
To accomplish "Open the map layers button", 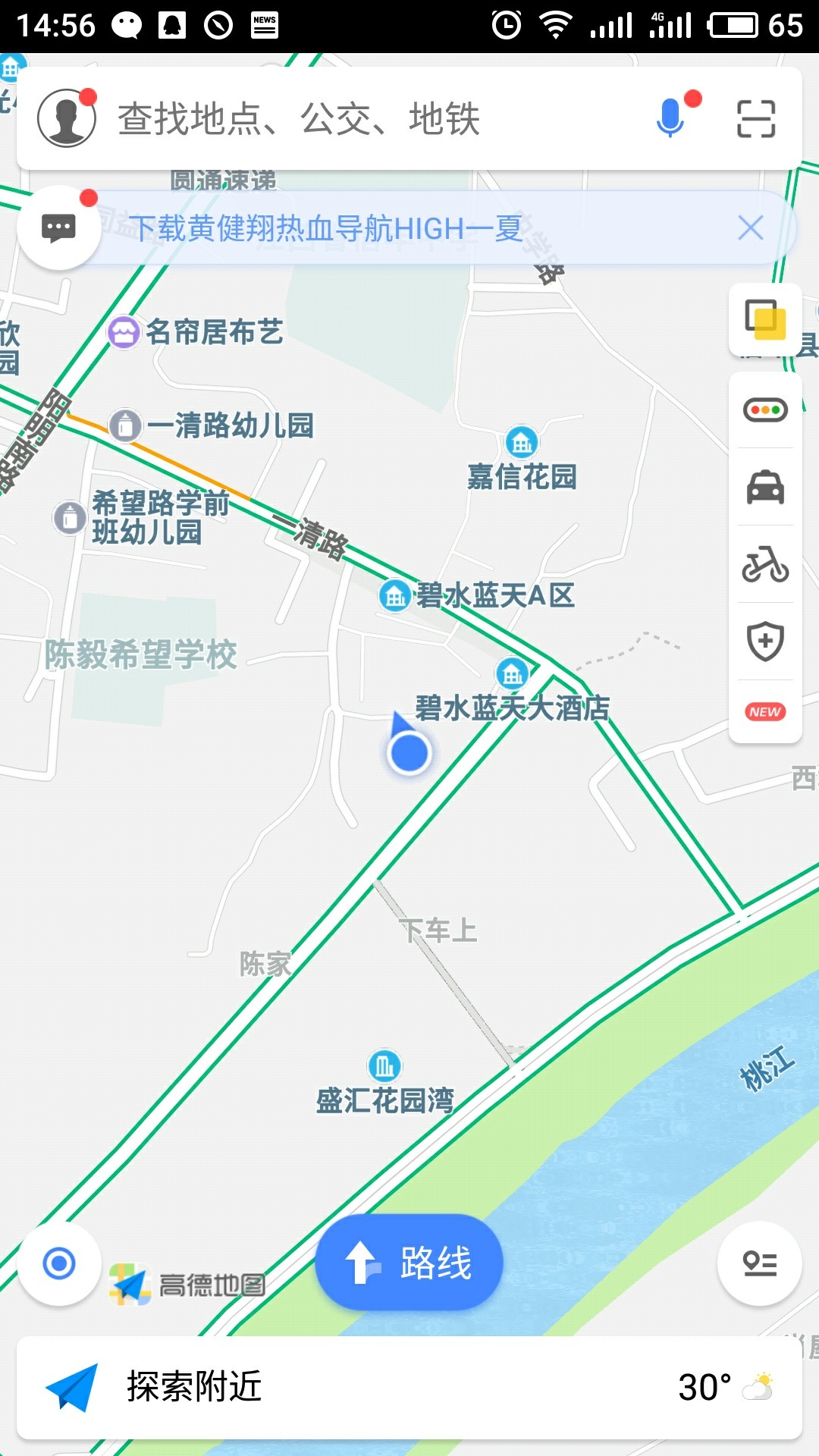I will 765,319.
